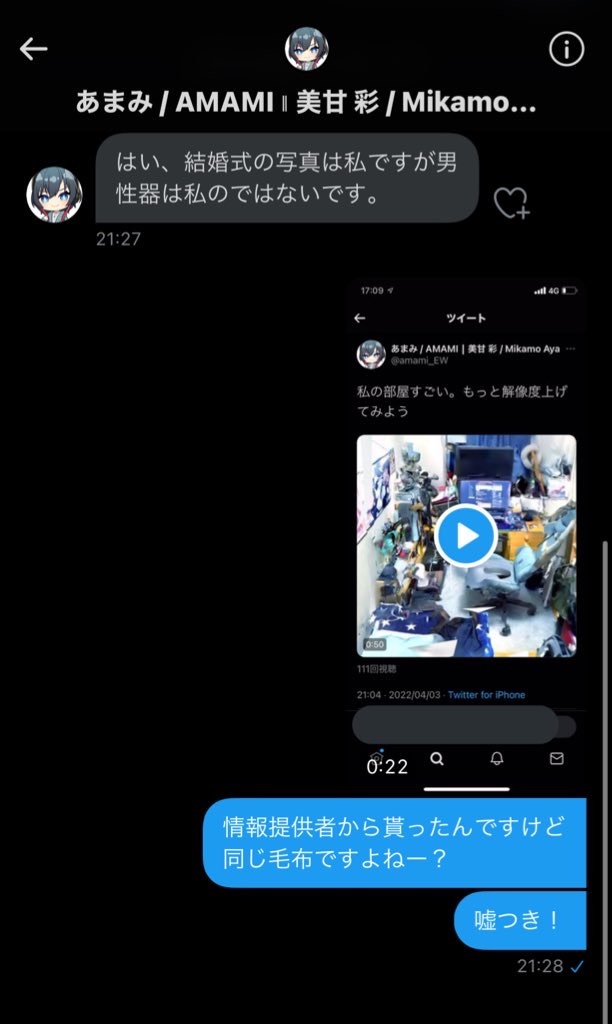The width and height of the screenshot is (612, 1024).
Task: Open the conversation info button
Action: click(x=566, y=49)
